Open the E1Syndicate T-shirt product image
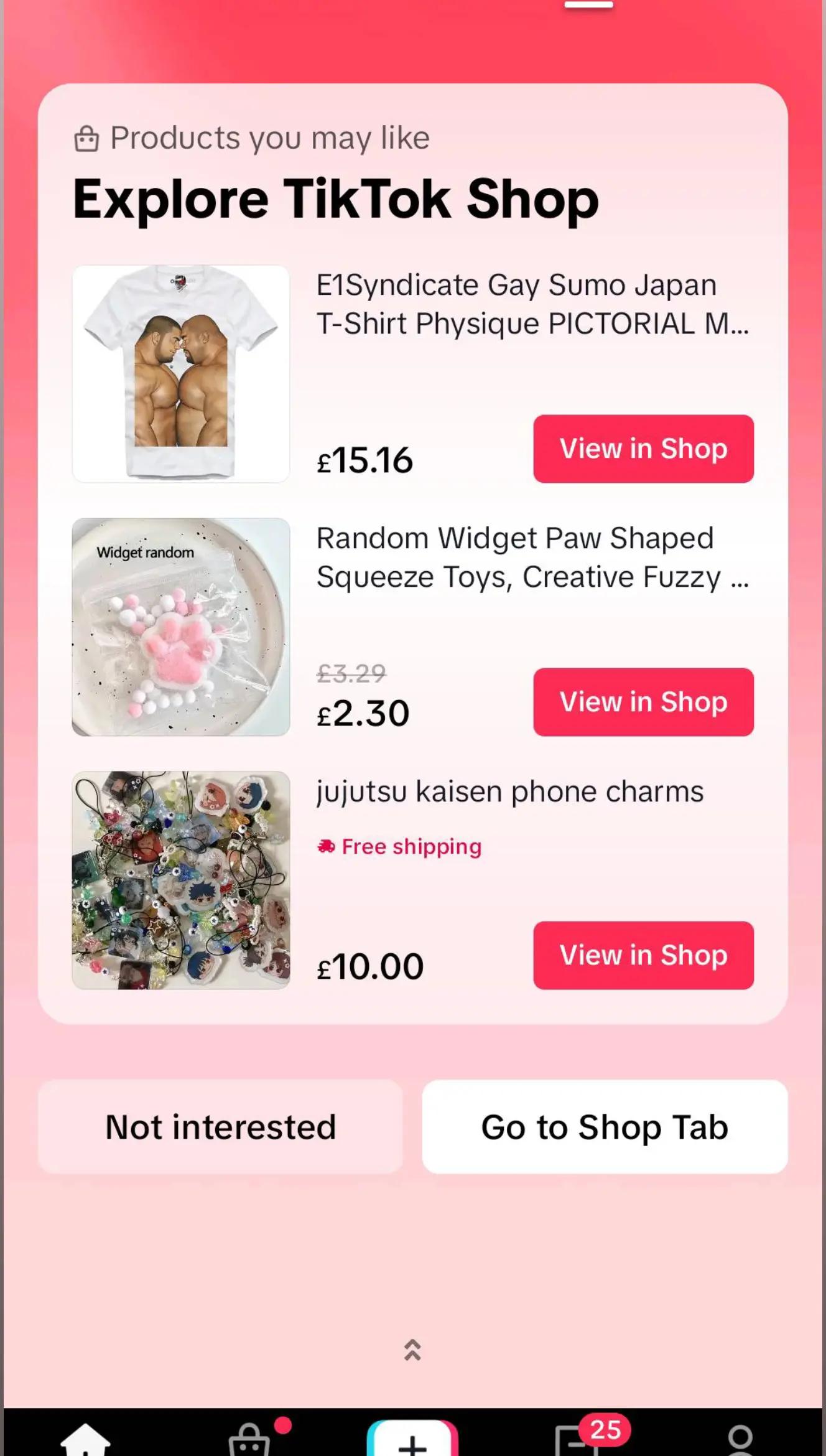826x1456 pixels. point(181,374)
